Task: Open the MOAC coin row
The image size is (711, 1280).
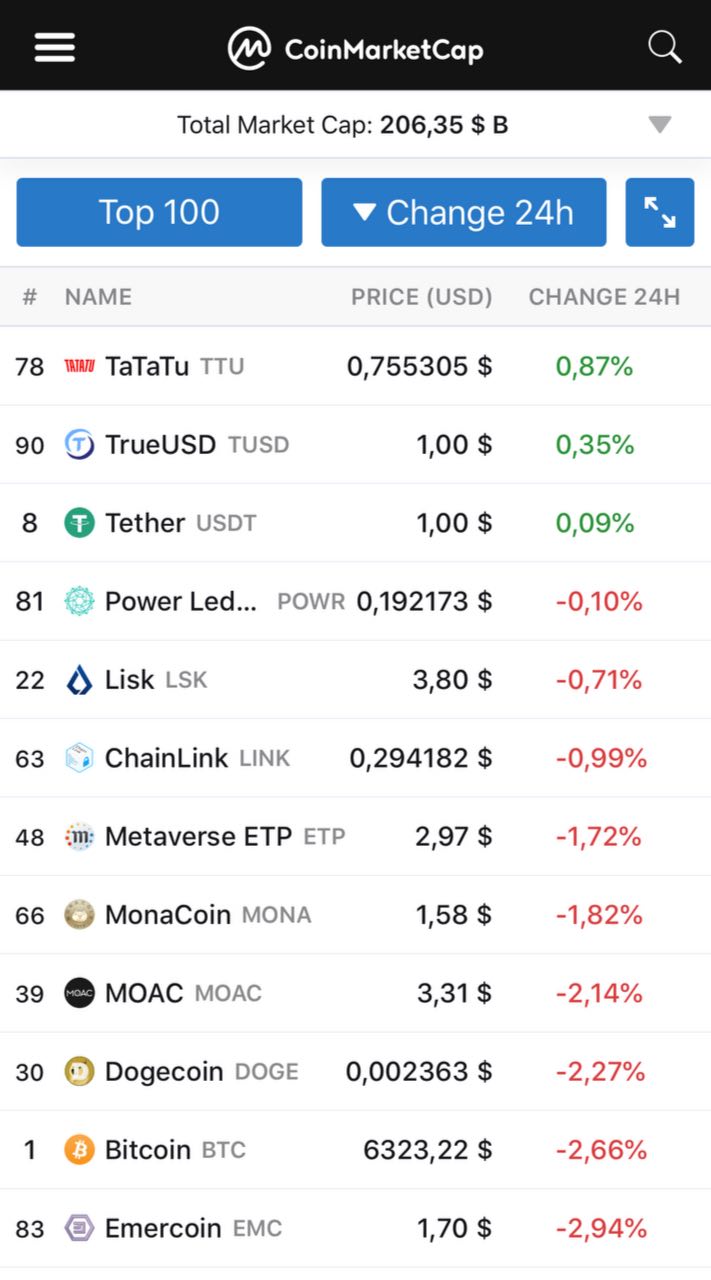Action: pos(355,993)
